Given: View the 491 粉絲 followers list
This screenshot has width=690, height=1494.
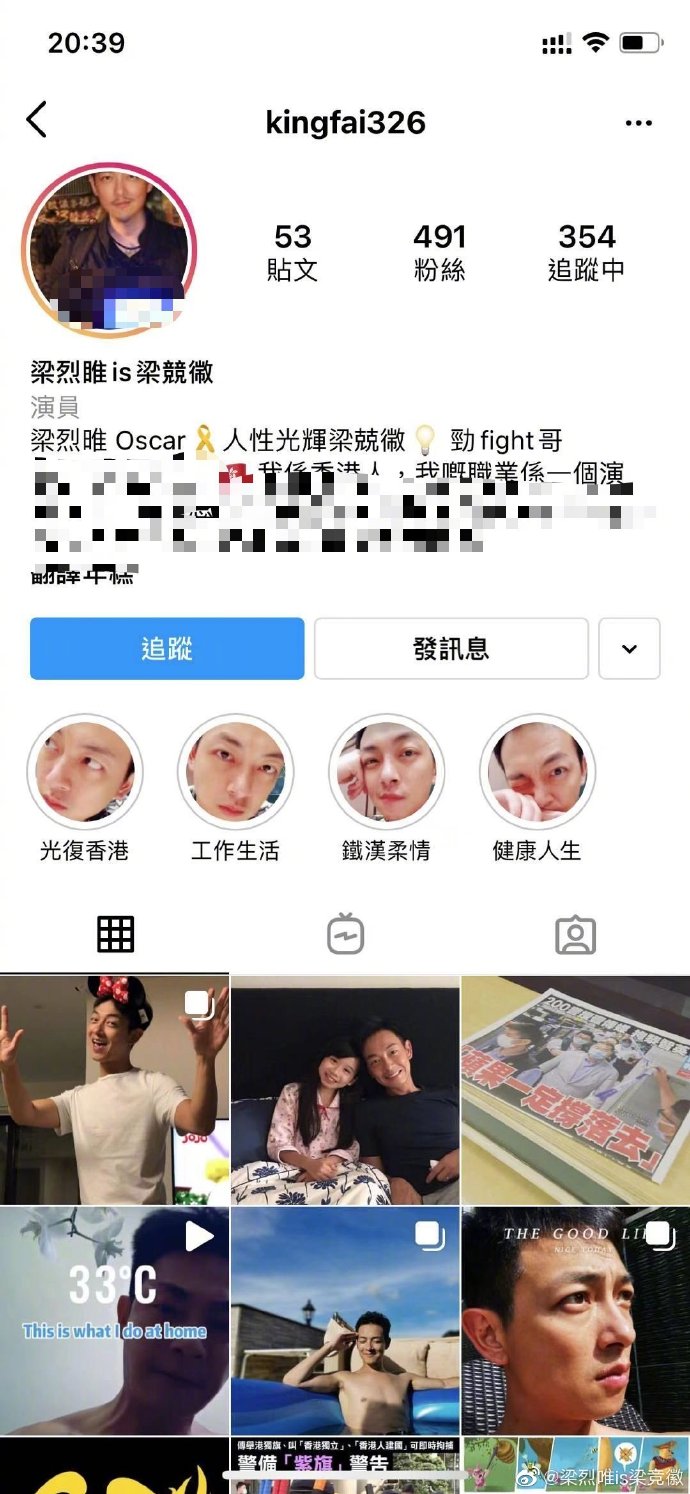Looking at the screenshot, I should click(x=440, y=251).
